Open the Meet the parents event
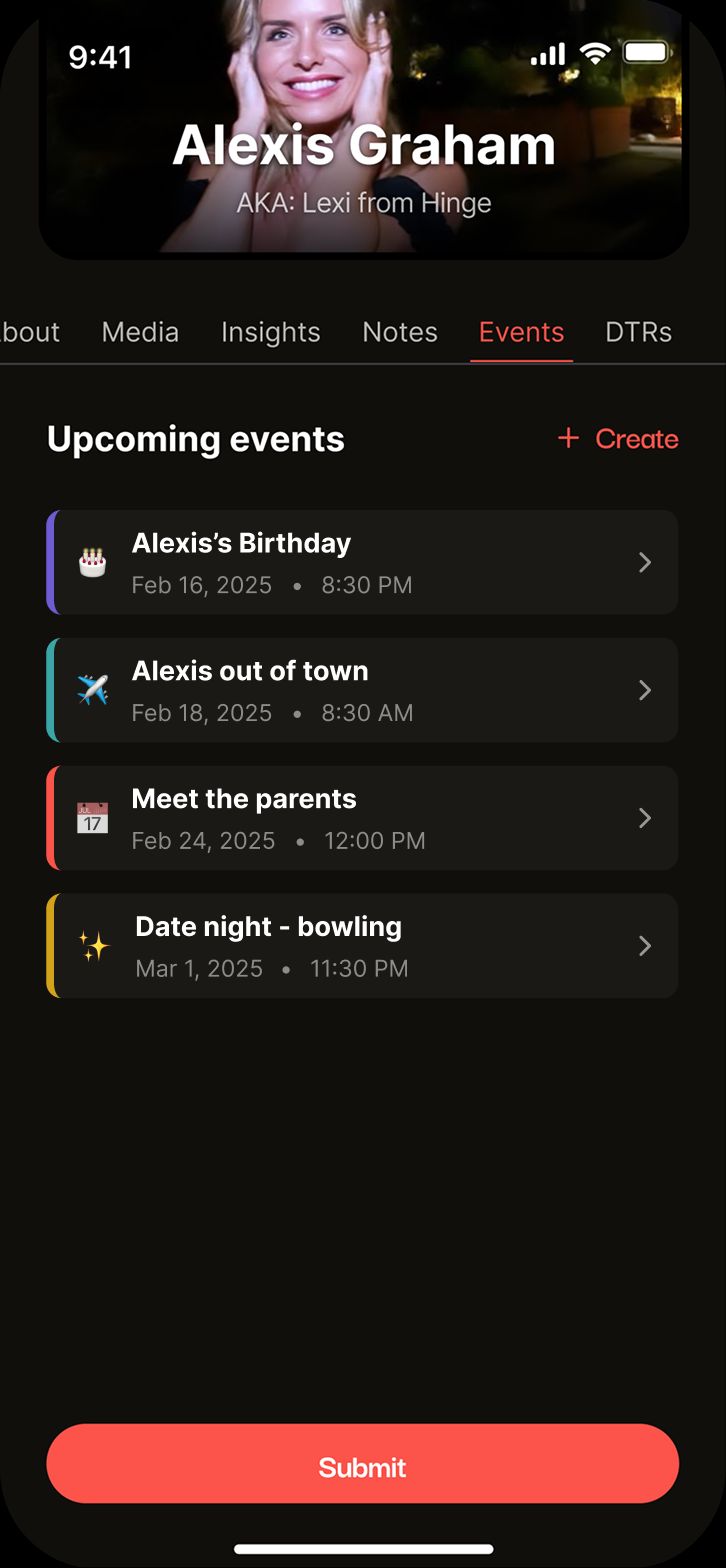This screenshot has width=726, height=1568. [362, 818]
